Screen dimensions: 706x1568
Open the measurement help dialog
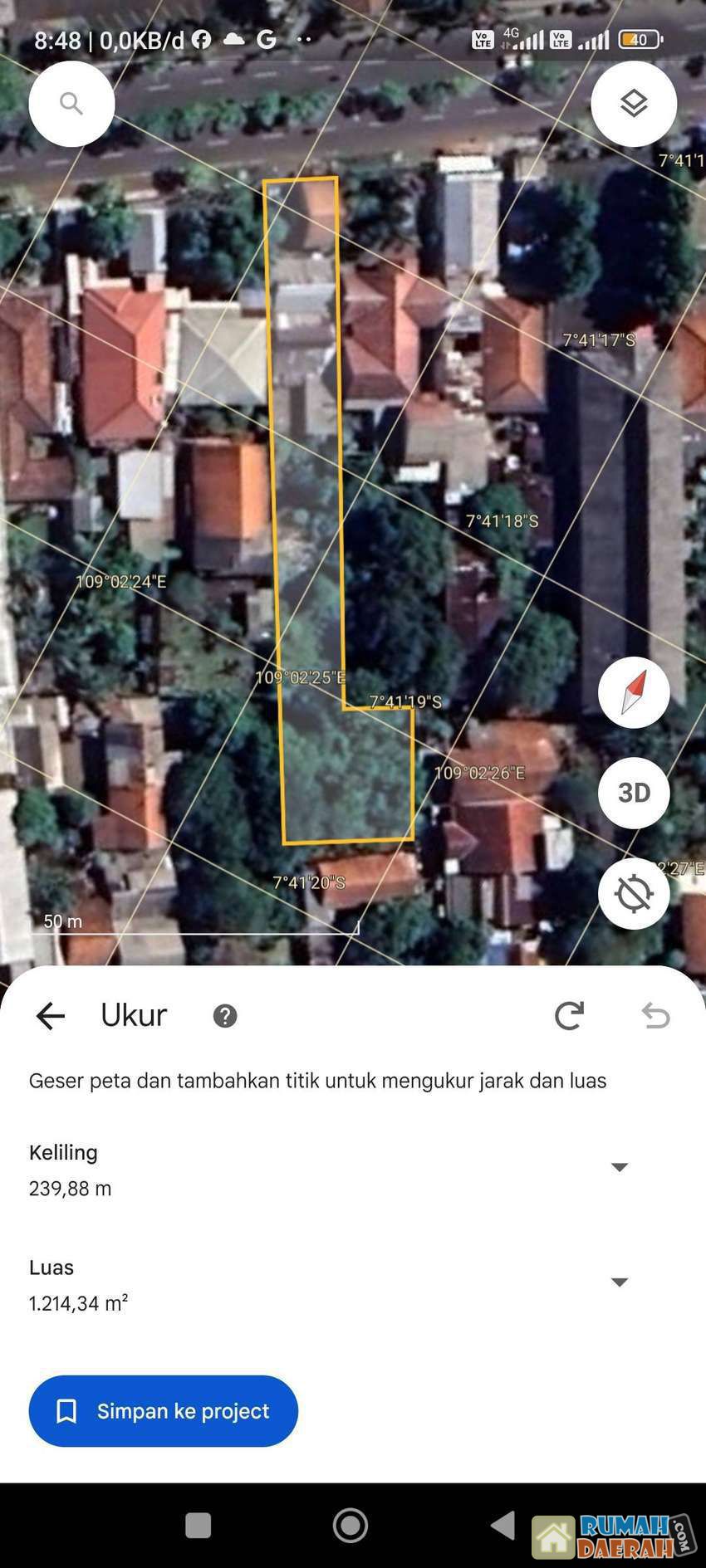(223, 1015)
